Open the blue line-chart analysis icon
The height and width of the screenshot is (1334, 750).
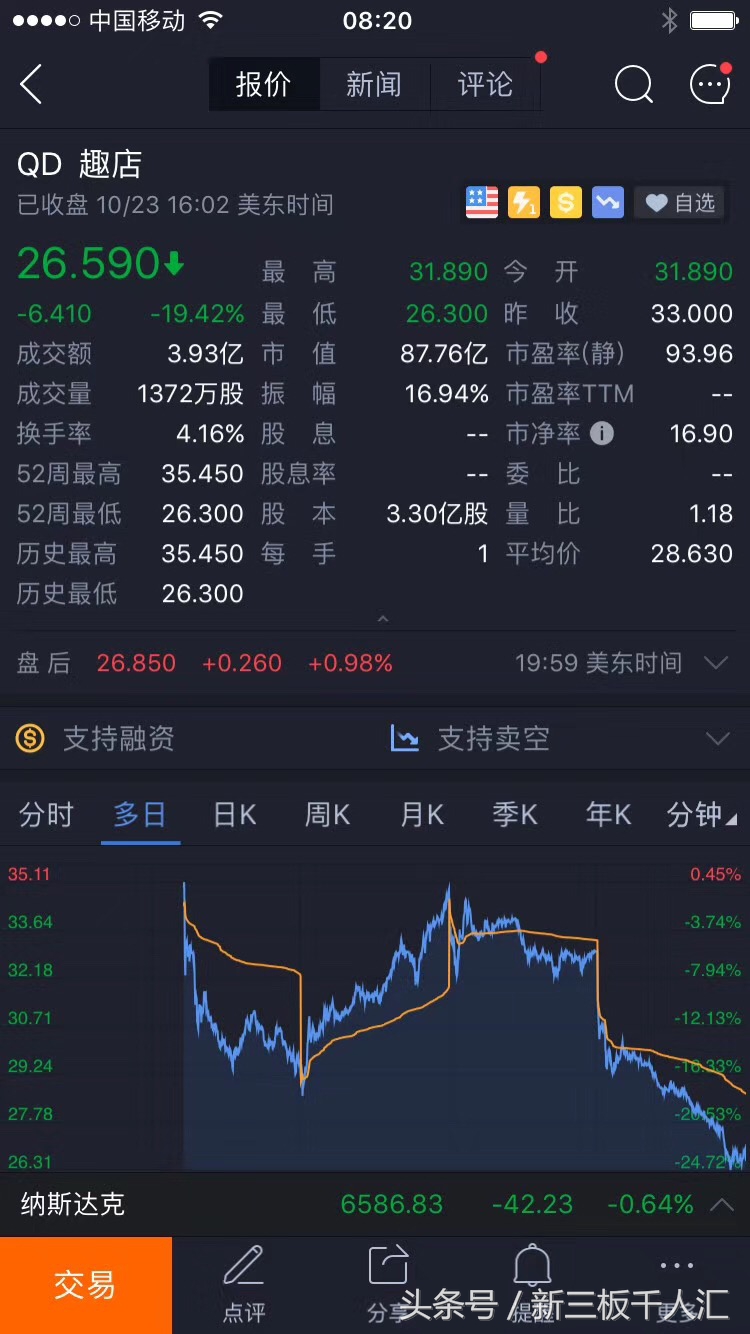coord(608,202)
